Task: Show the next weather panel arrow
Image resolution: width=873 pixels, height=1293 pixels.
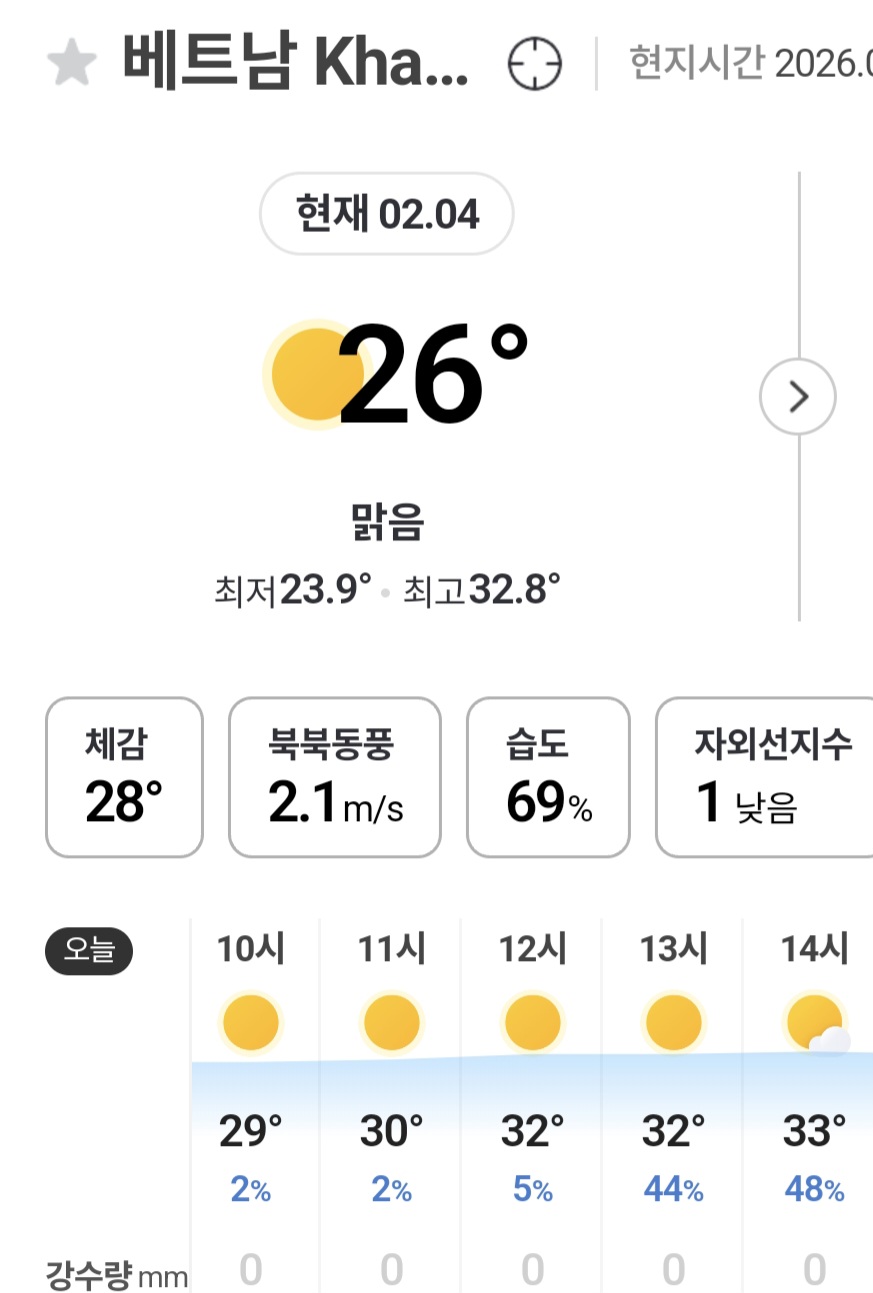Action: click(x=797, y=397)
